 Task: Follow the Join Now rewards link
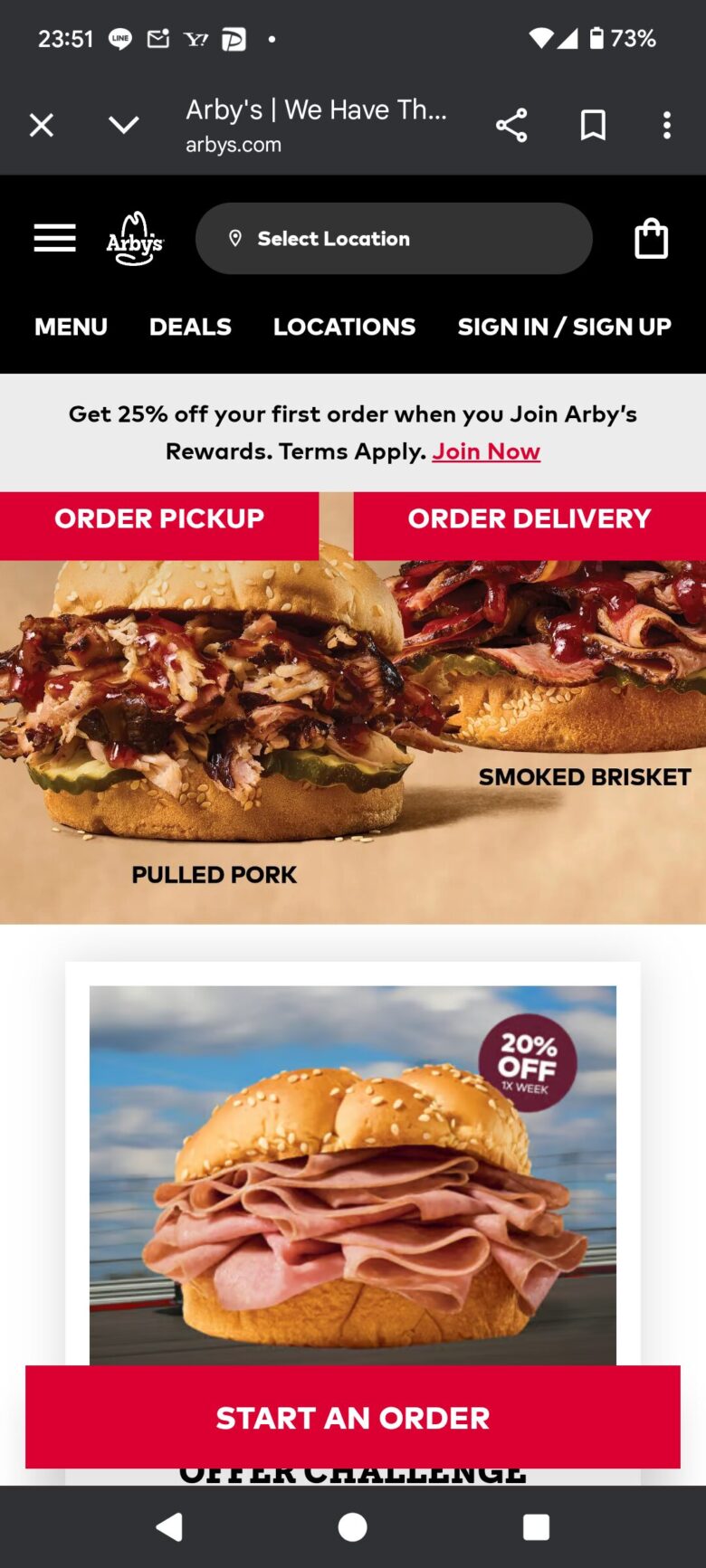click(486, 451)
